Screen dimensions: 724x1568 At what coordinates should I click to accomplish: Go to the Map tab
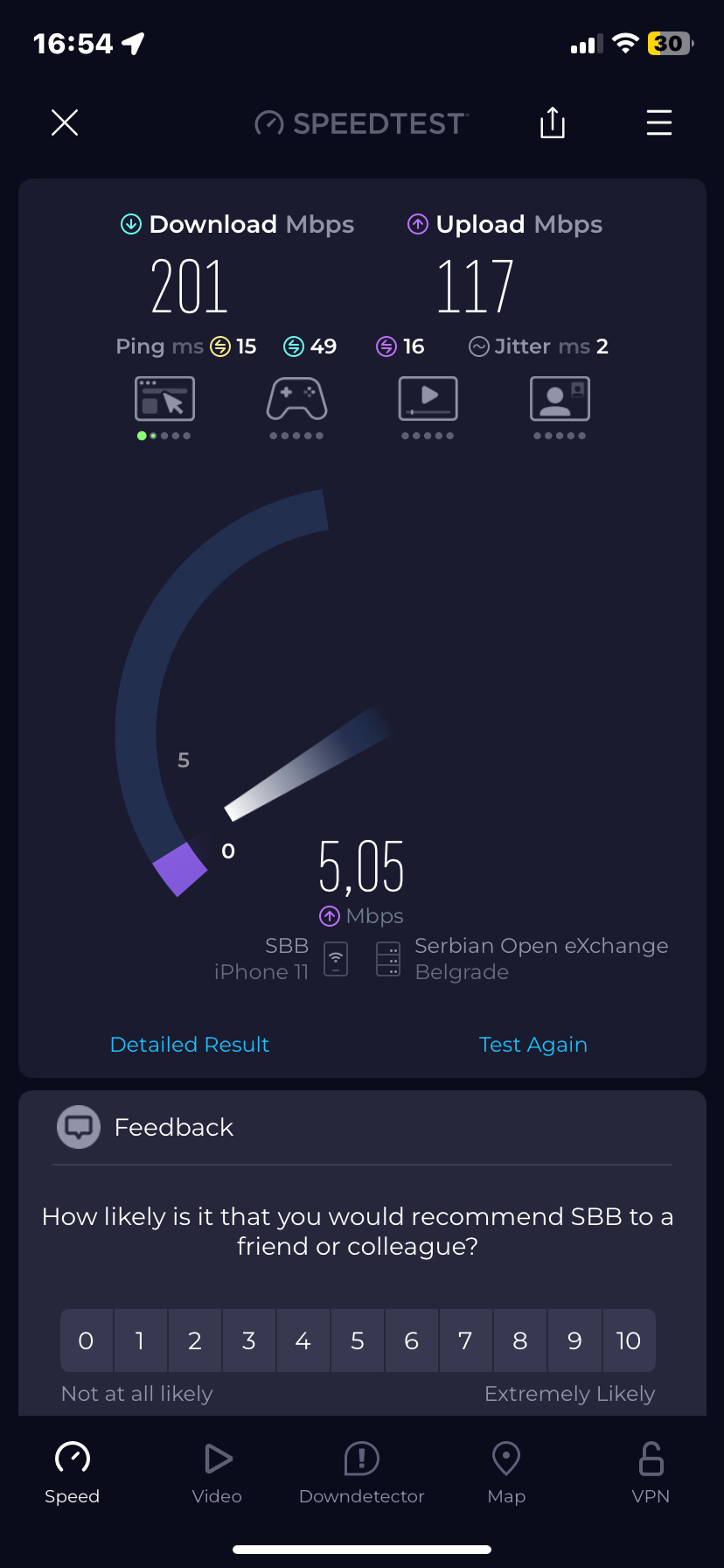click(506, 1473)
